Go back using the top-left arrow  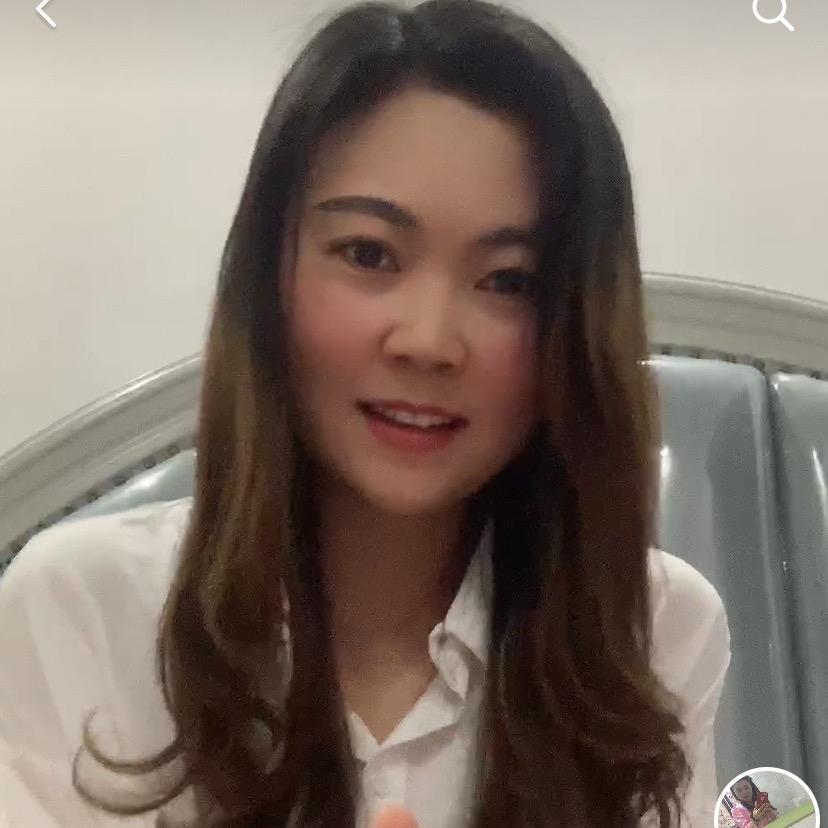point(45,12)
